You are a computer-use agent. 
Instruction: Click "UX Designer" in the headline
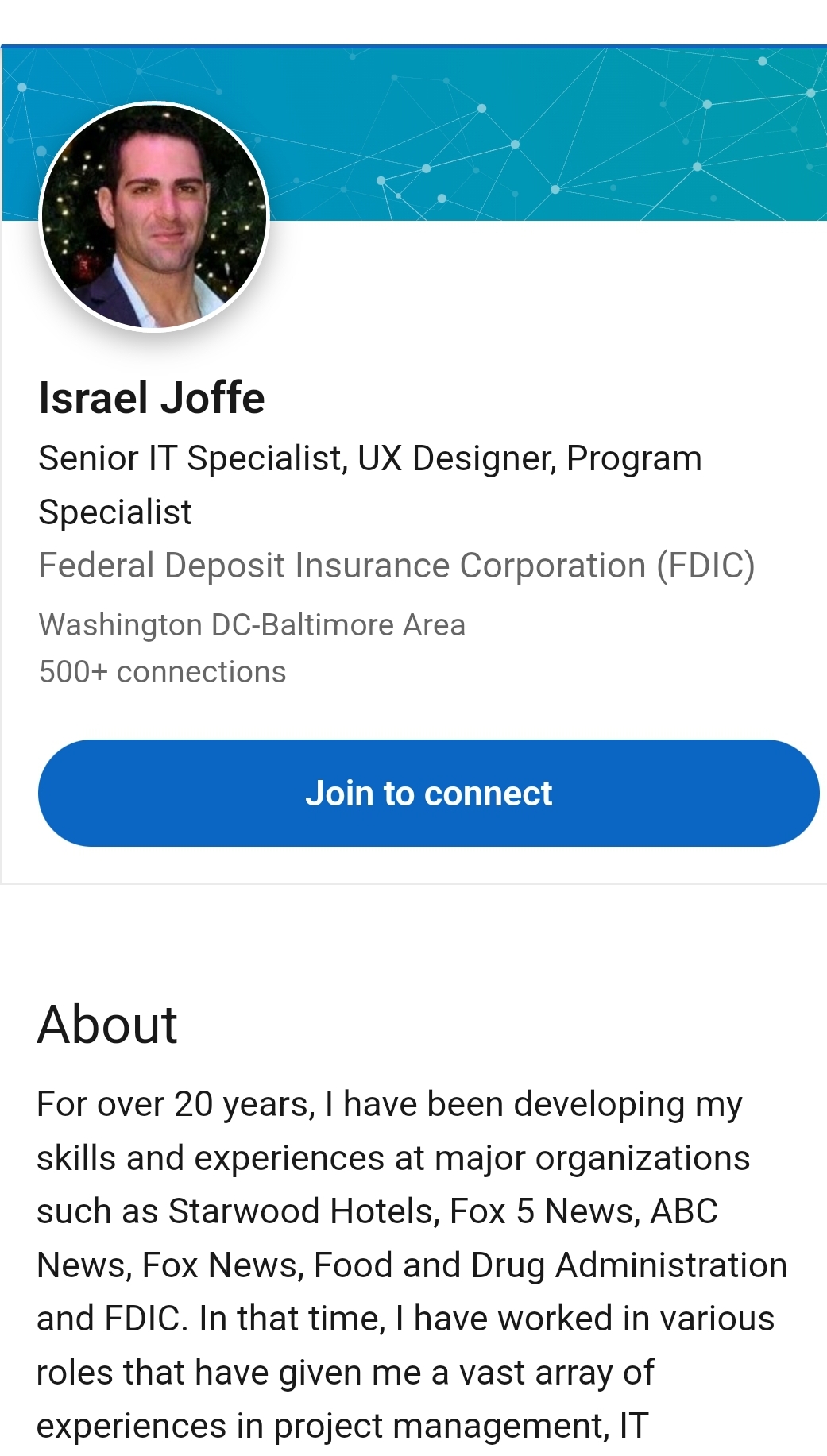[x=458, y=458]
